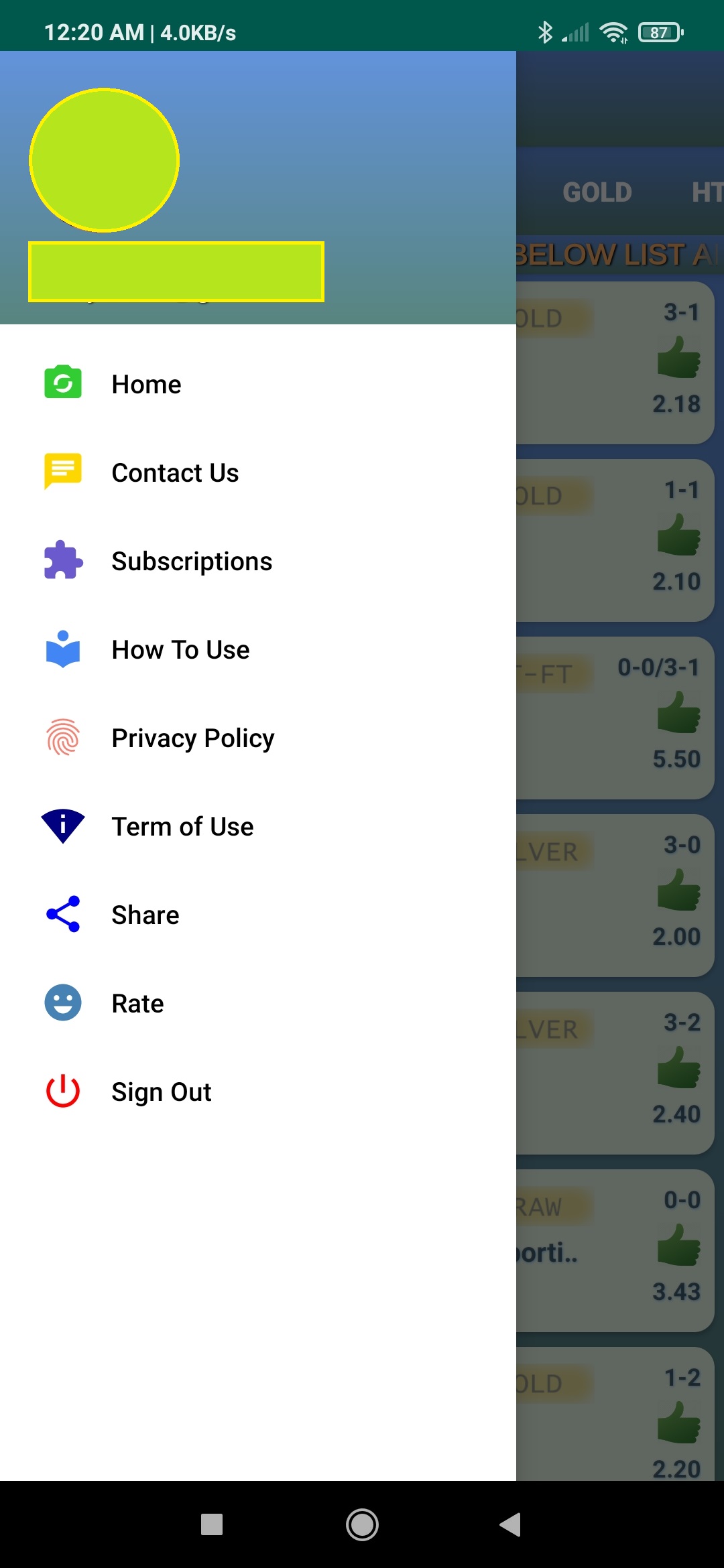Share the app
The image size is (724, 1568).
[145, 915]
